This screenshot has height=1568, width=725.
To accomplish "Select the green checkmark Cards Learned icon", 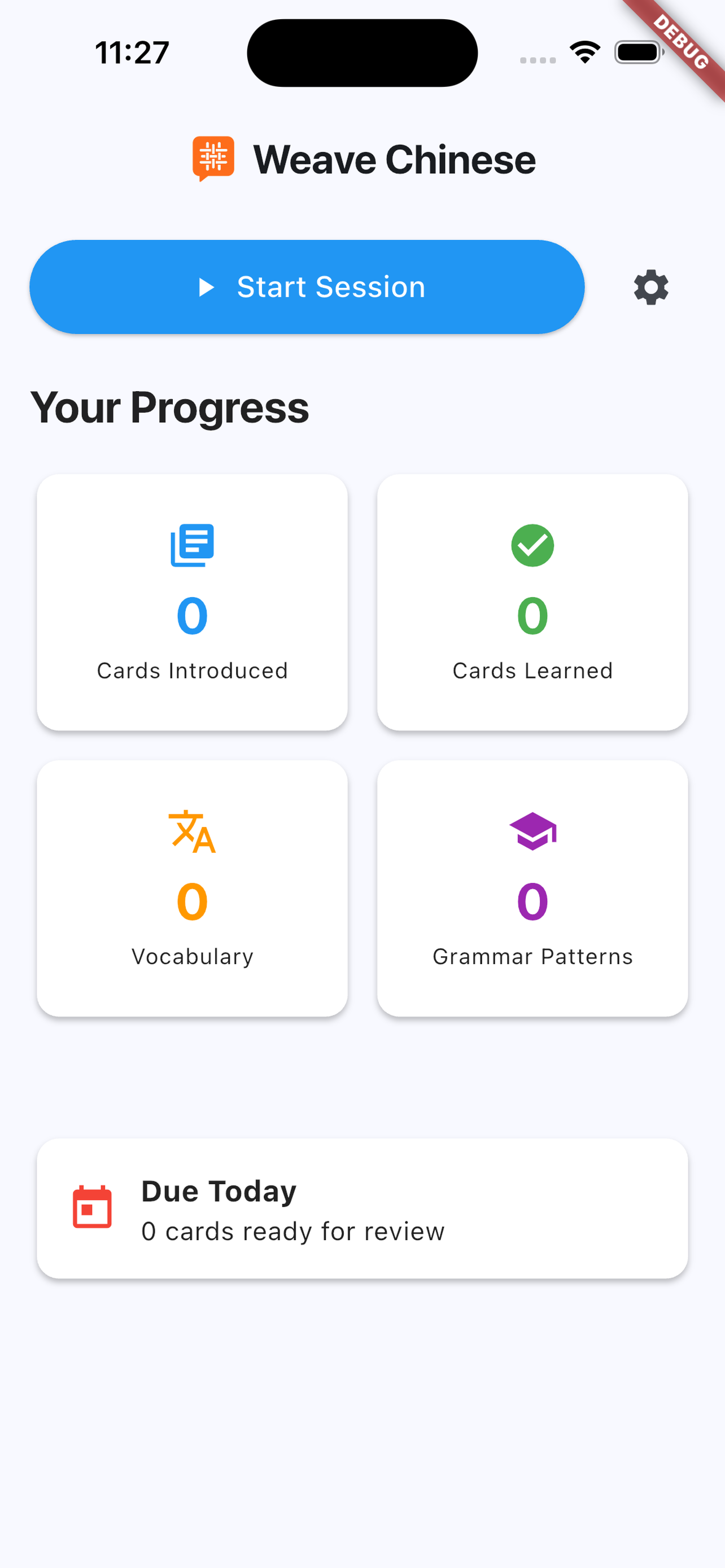I will (x=532, y=545).
